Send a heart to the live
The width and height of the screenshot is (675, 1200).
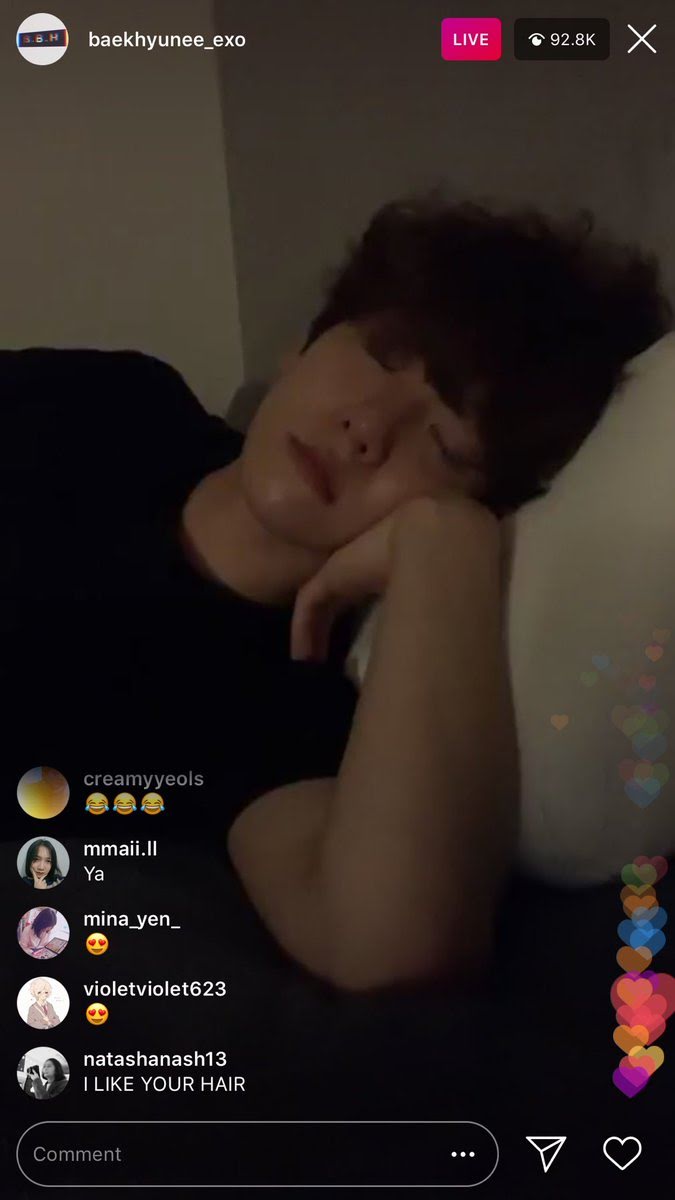point(622,1154)
